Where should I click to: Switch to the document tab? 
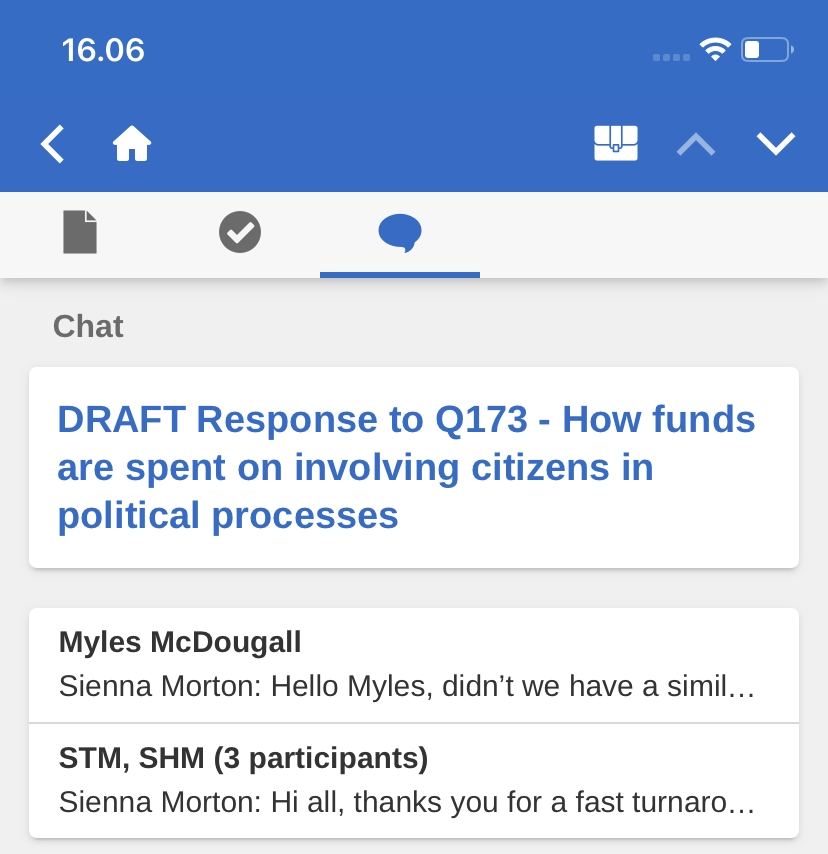(80, 233)
